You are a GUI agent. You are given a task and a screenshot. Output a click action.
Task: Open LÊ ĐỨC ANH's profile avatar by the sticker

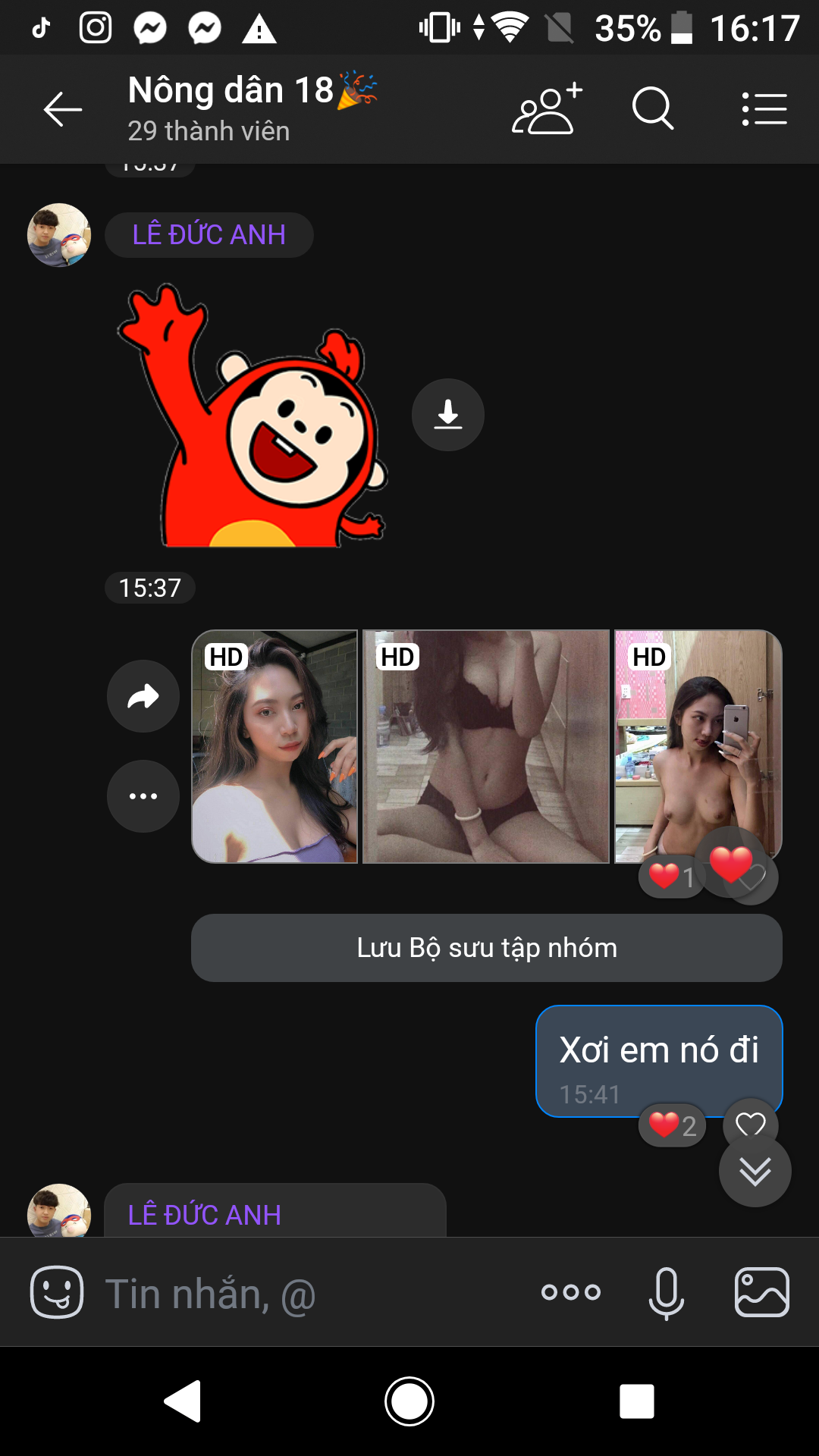click(59, 235)
